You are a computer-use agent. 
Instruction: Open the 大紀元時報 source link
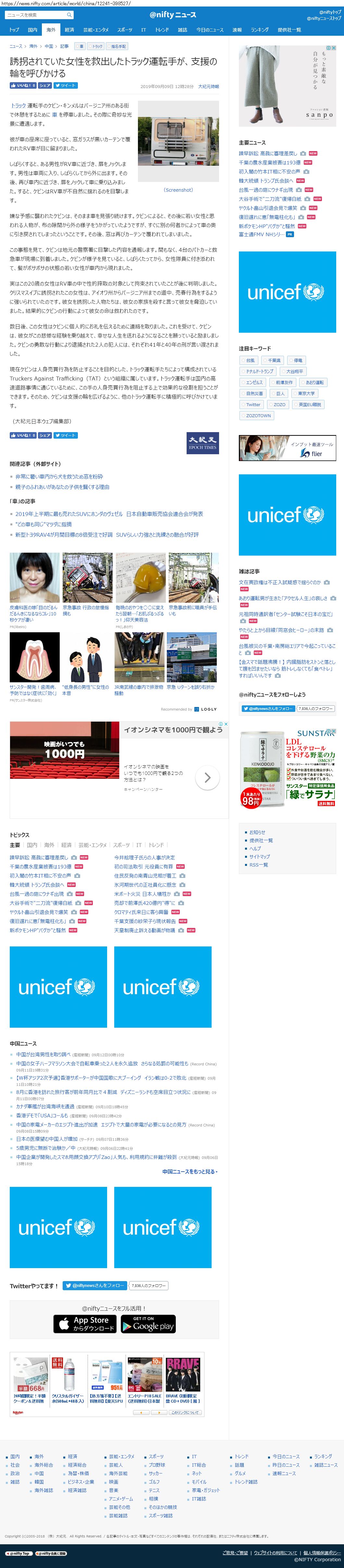[208, 86]
